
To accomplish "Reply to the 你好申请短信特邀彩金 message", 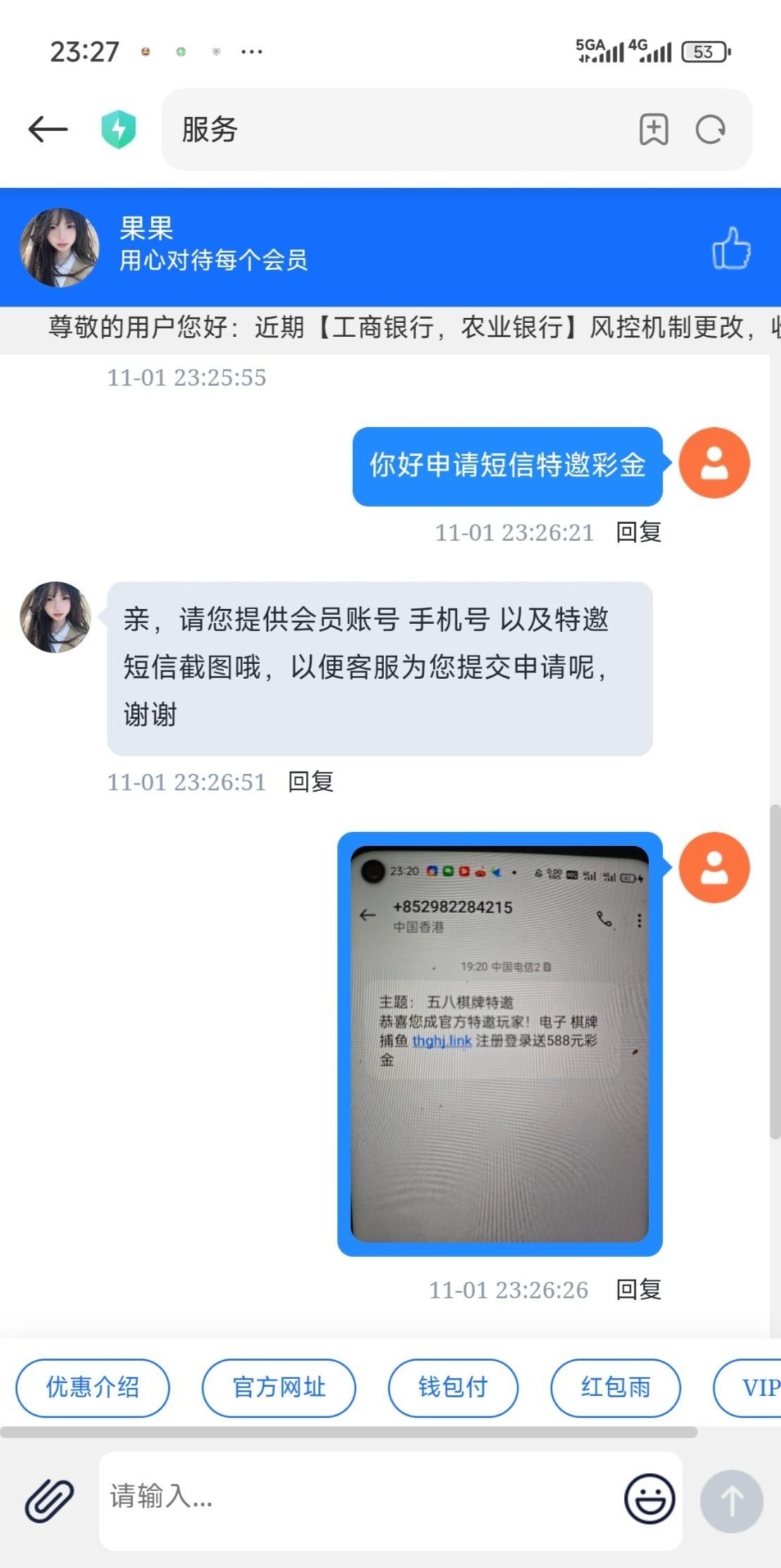I will (638, 532).
